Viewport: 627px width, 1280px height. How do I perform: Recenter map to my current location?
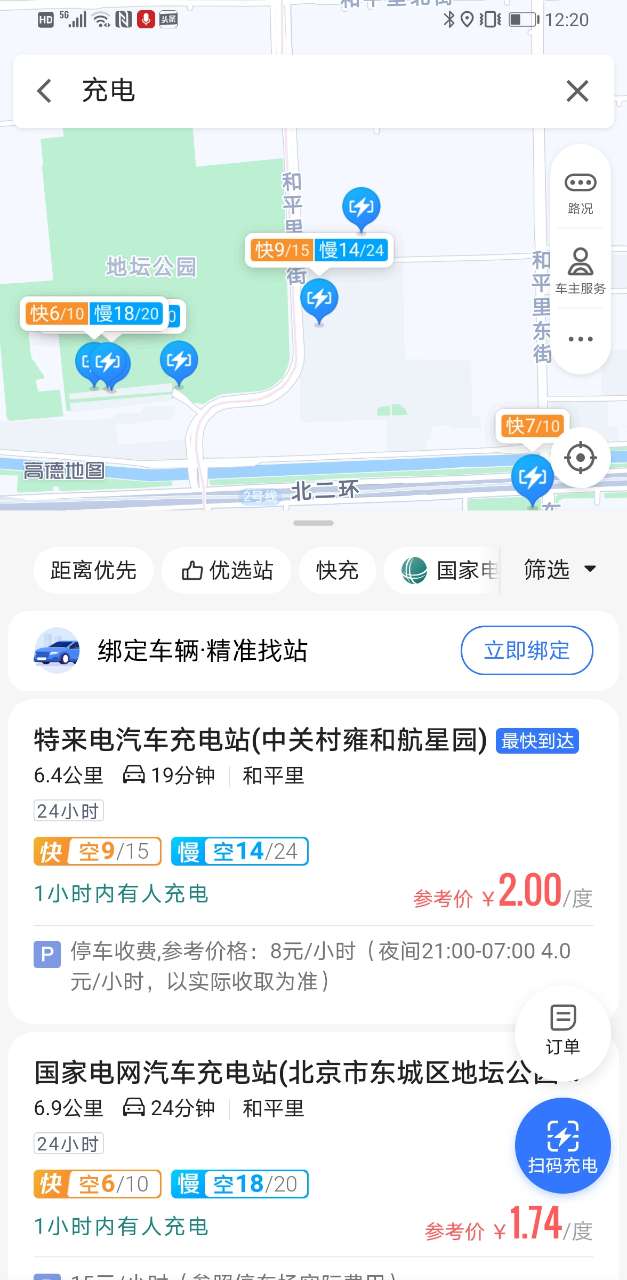580,458
